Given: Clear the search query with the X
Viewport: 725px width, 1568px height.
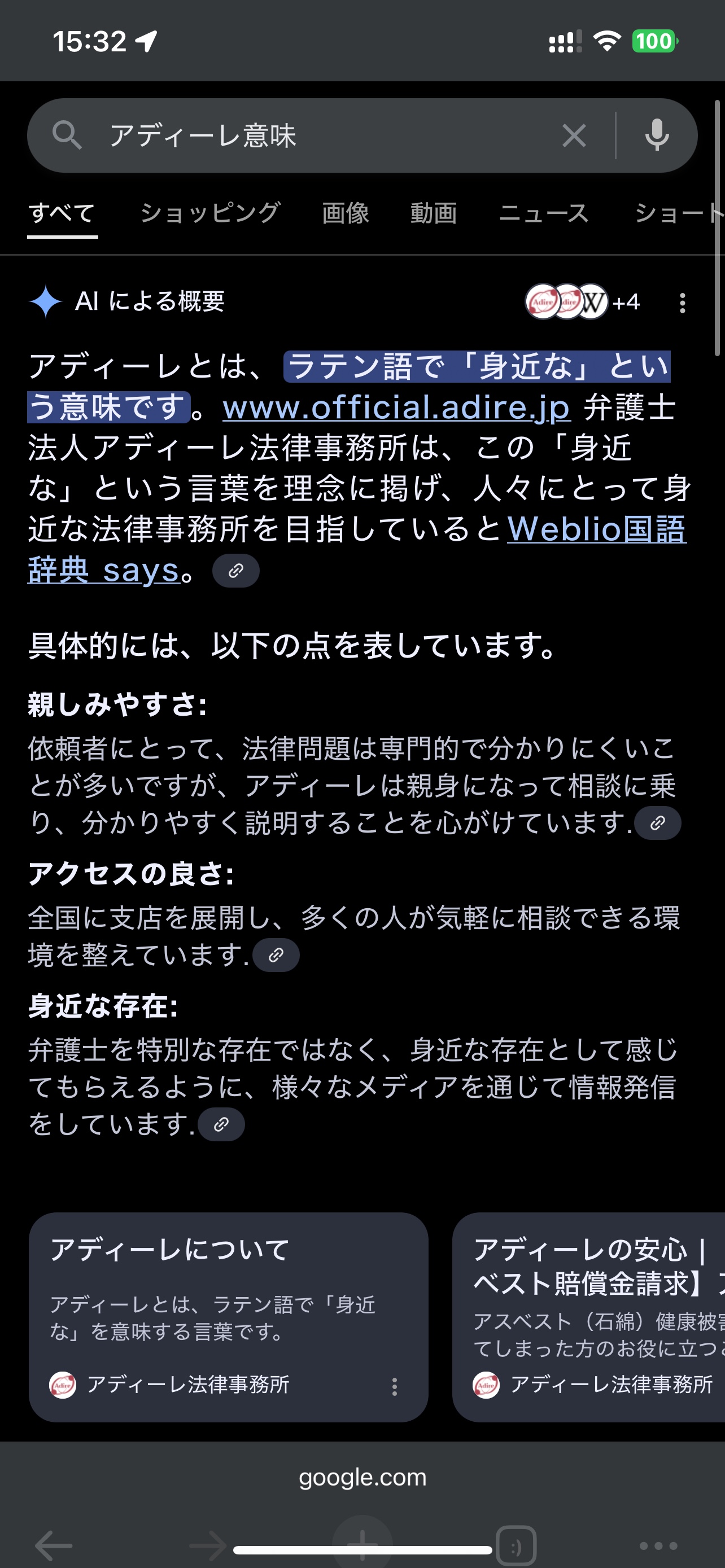Looking at the screenshot, I should pos(574,135).
